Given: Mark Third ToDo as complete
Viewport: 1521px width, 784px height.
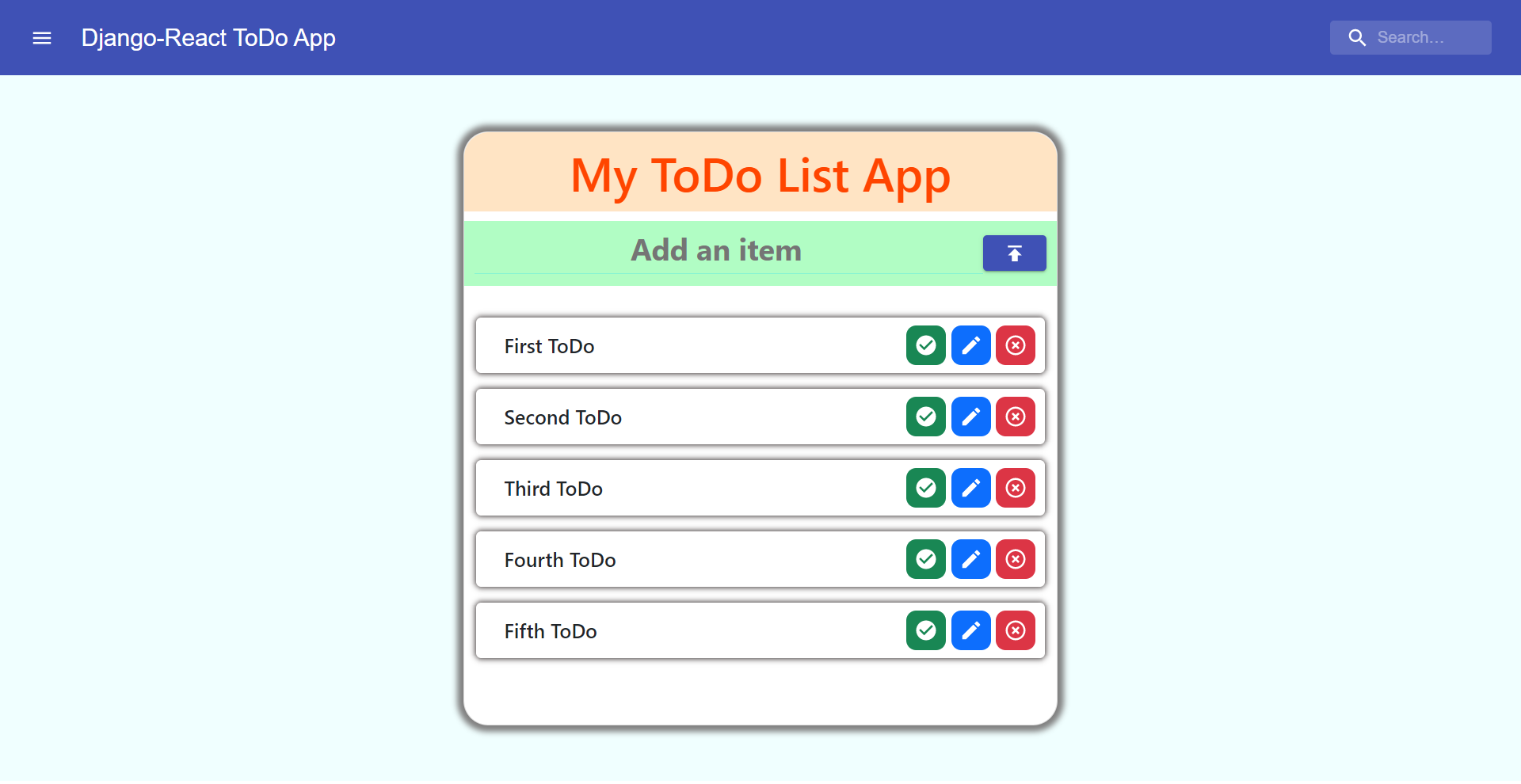Looking at the screenshot, I should point(926,488).
